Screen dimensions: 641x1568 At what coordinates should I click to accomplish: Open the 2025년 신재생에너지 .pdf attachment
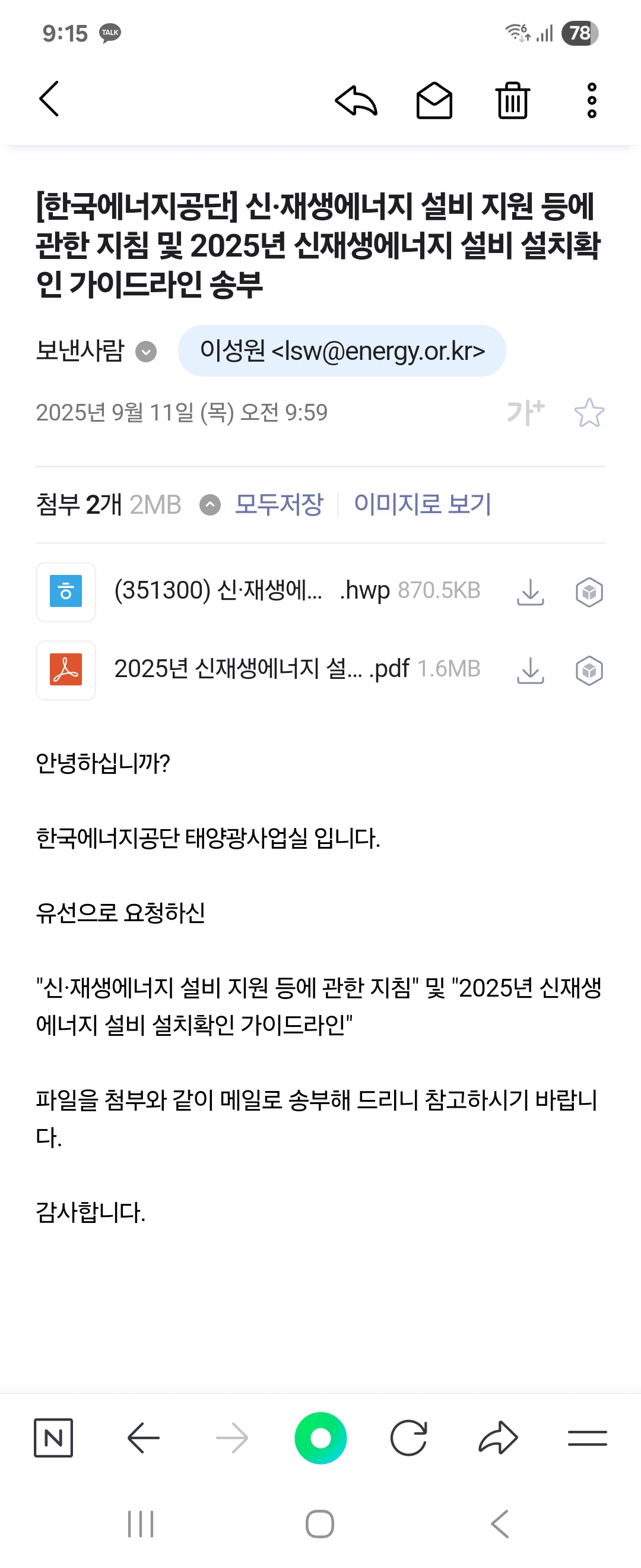point(262,669)
